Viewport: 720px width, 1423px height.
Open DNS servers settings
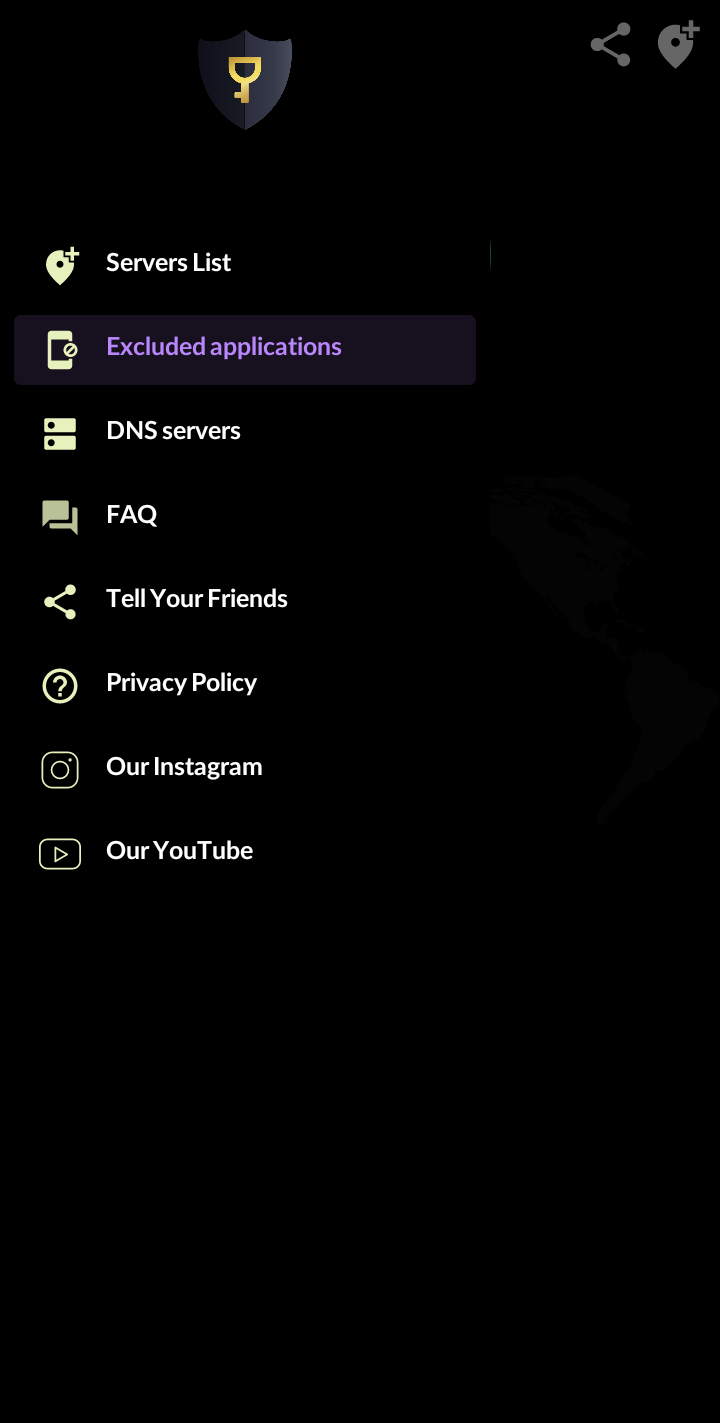pos(245,432)
